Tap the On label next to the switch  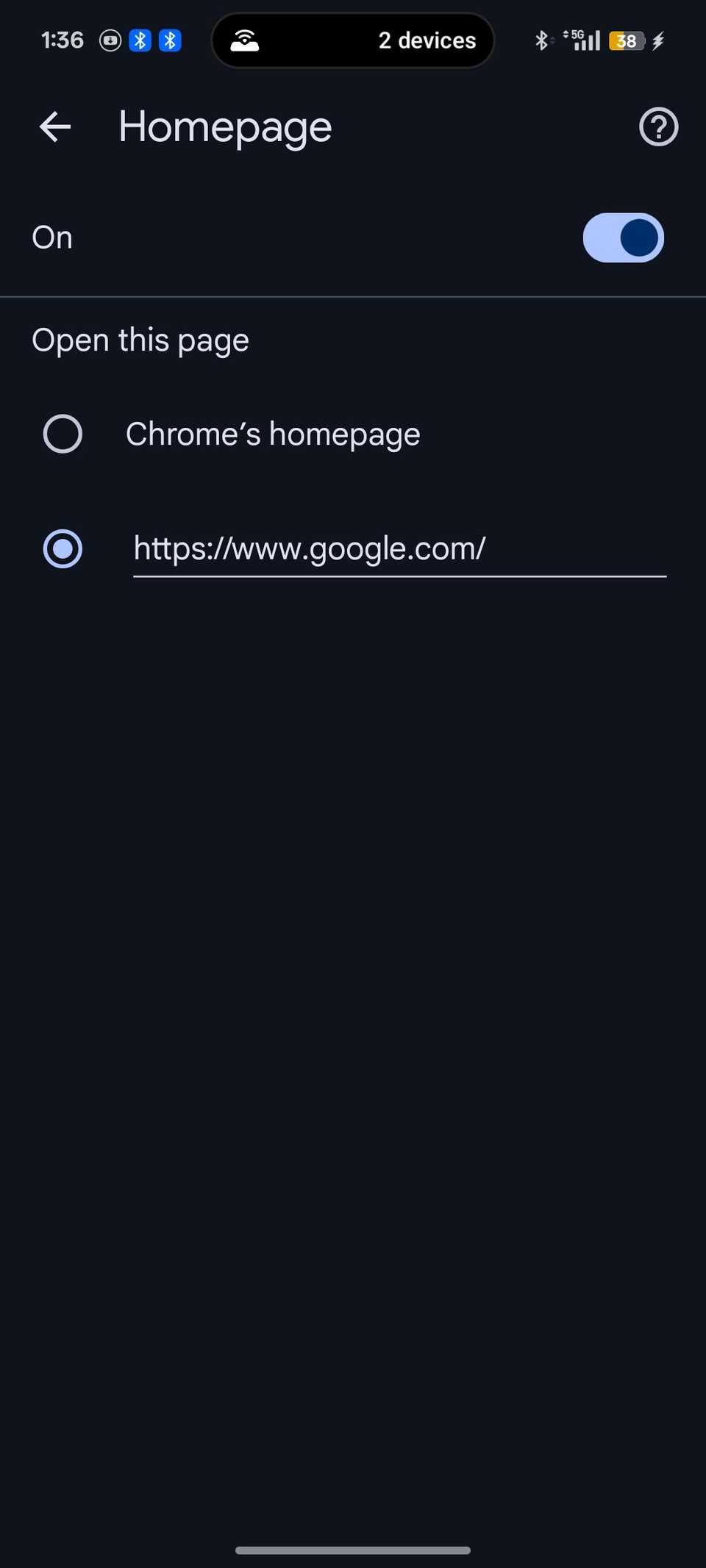click(x=51, y=237)
